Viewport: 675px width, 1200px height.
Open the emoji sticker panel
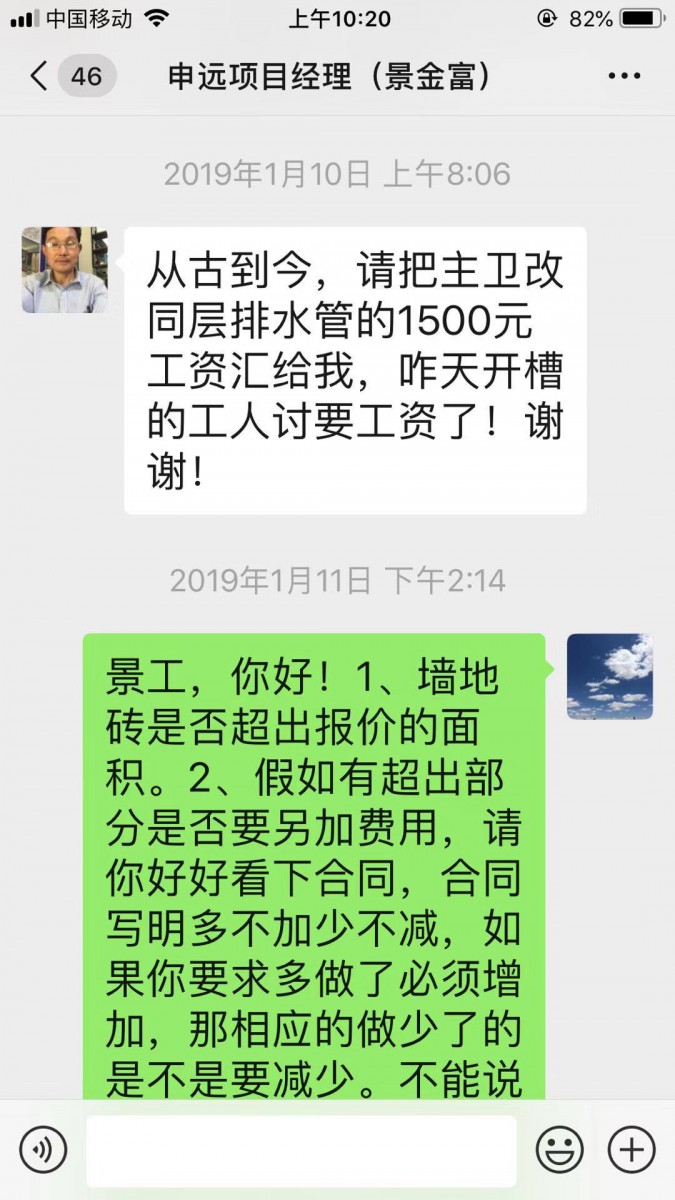560,1150
